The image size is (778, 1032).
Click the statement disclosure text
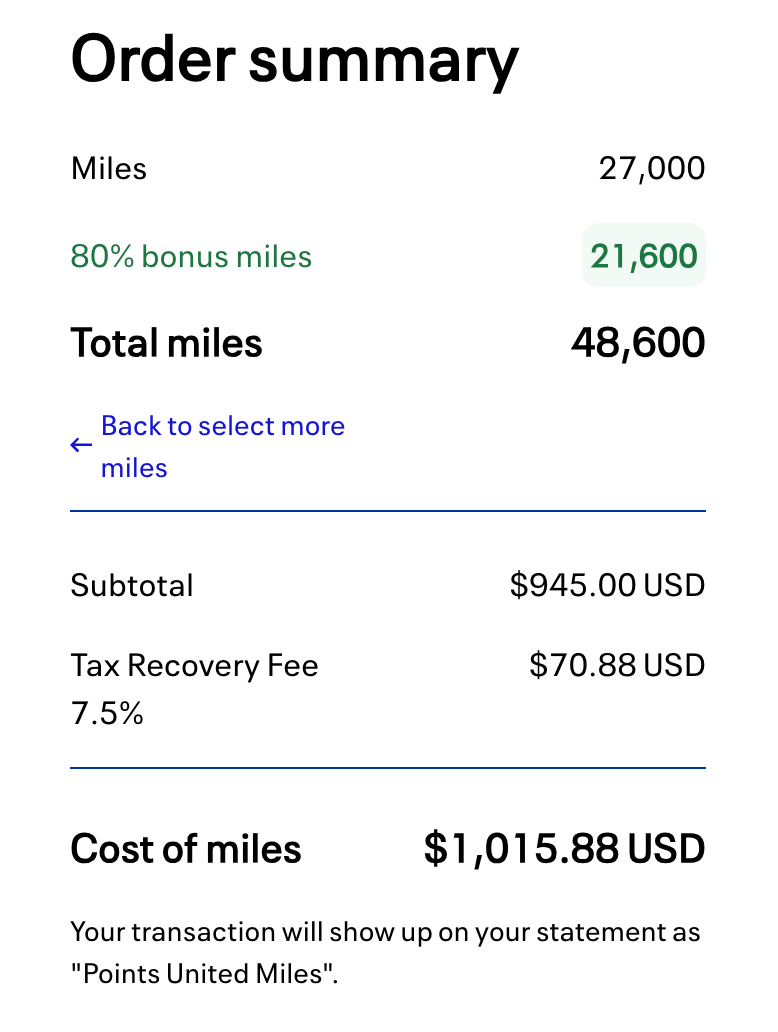click(384, 952)
